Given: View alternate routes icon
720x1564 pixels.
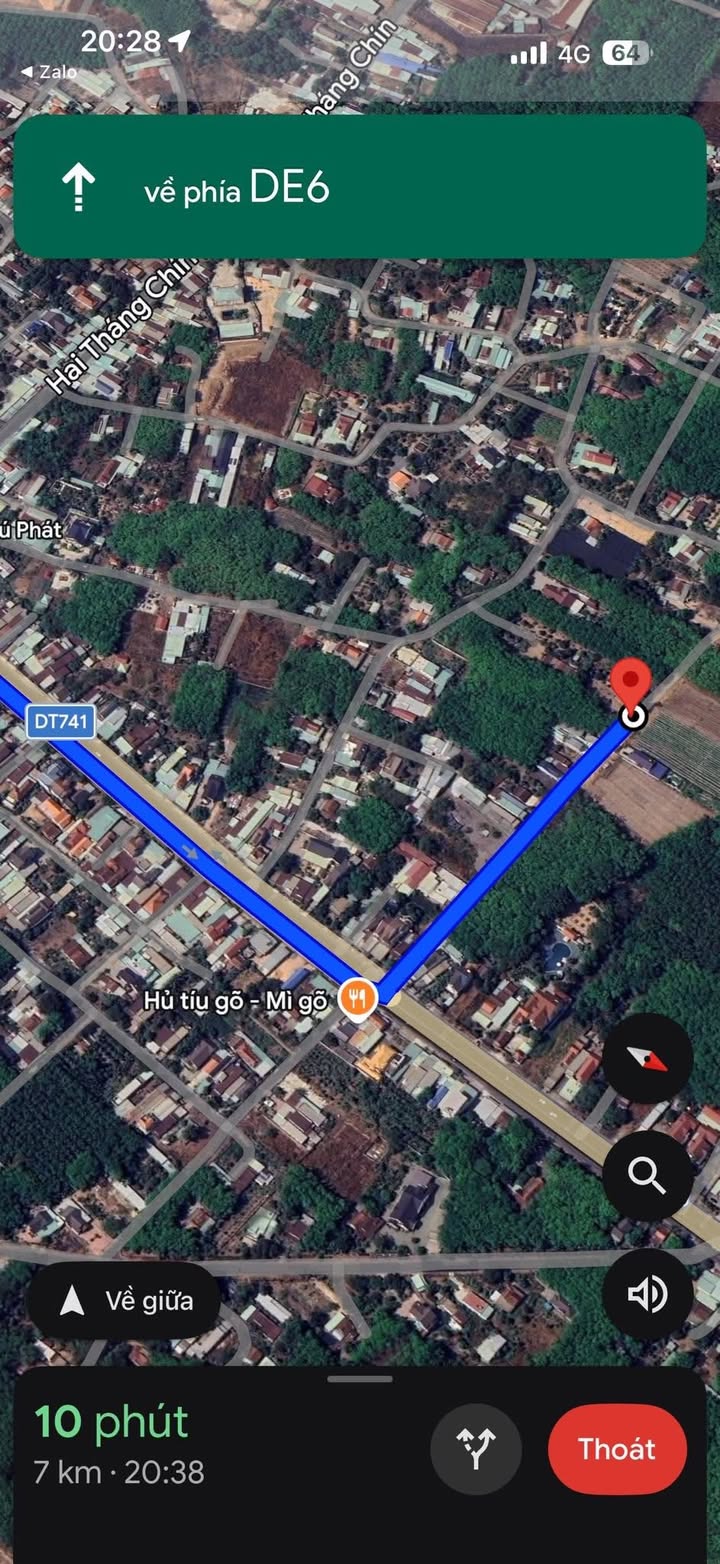Looking at the screenshot, I should [x=476, y=1449].
